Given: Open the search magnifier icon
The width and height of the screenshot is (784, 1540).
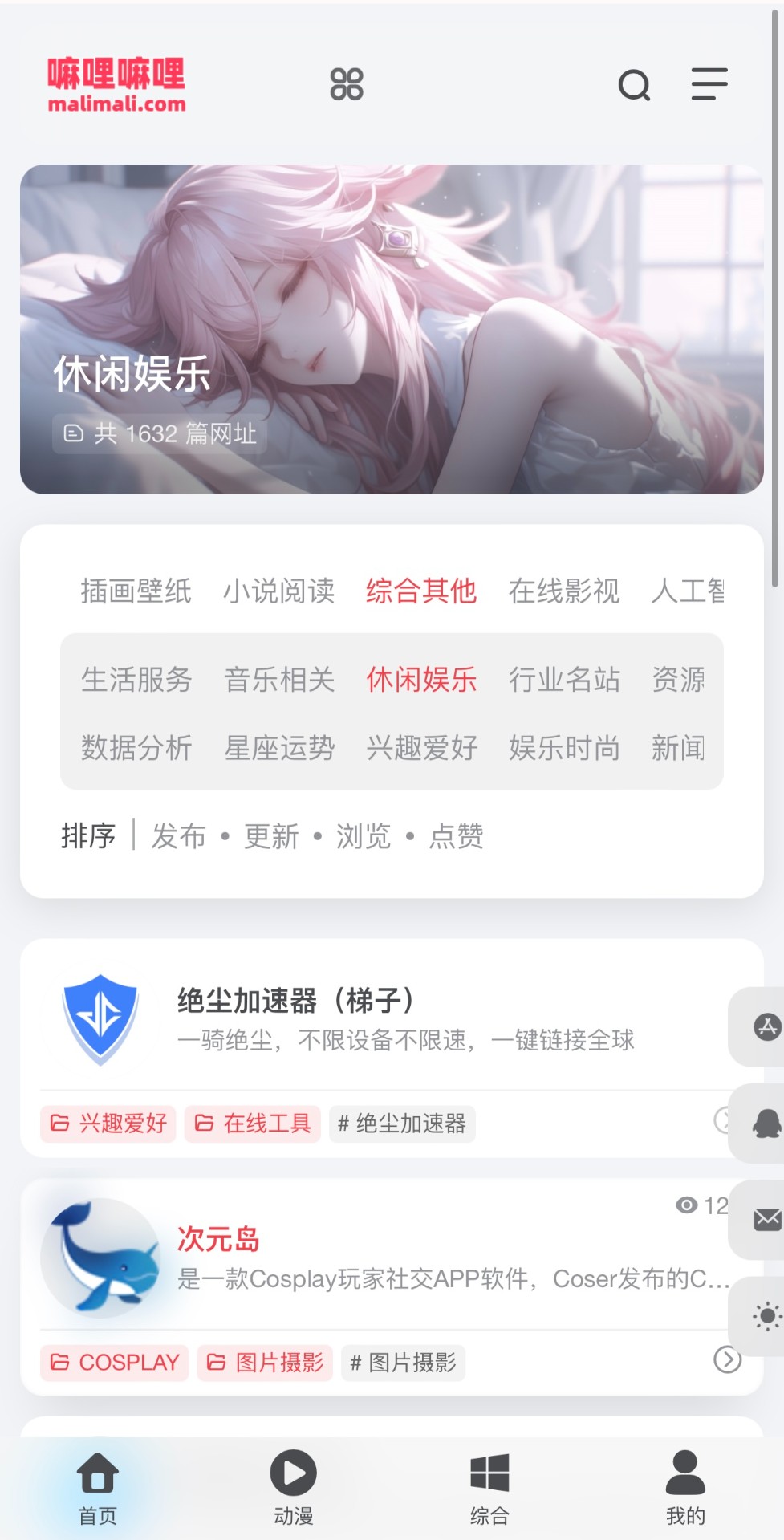Looking at the screenshot, I should tap(634, 86).
